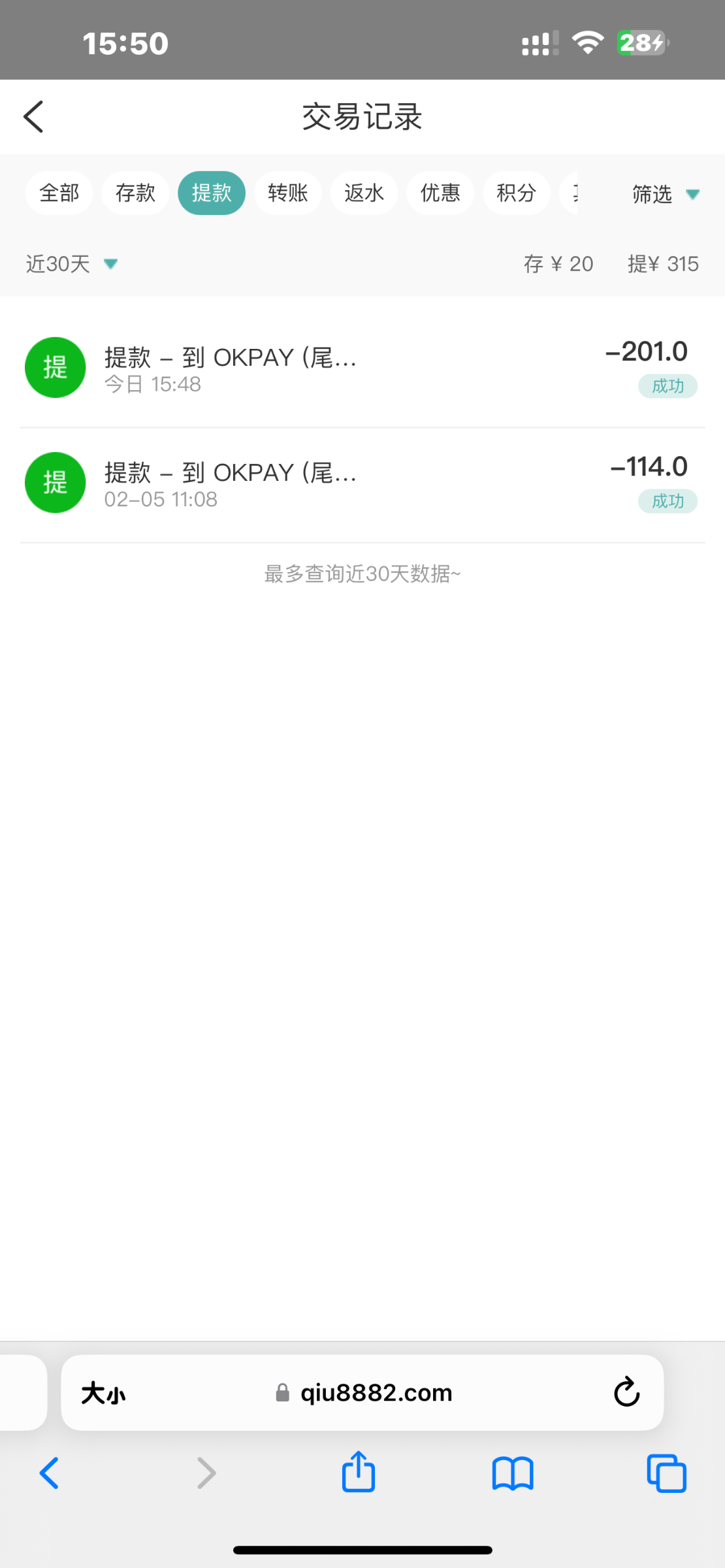Open the -114.0 withdrawal from 02-05

coord(362,483)
